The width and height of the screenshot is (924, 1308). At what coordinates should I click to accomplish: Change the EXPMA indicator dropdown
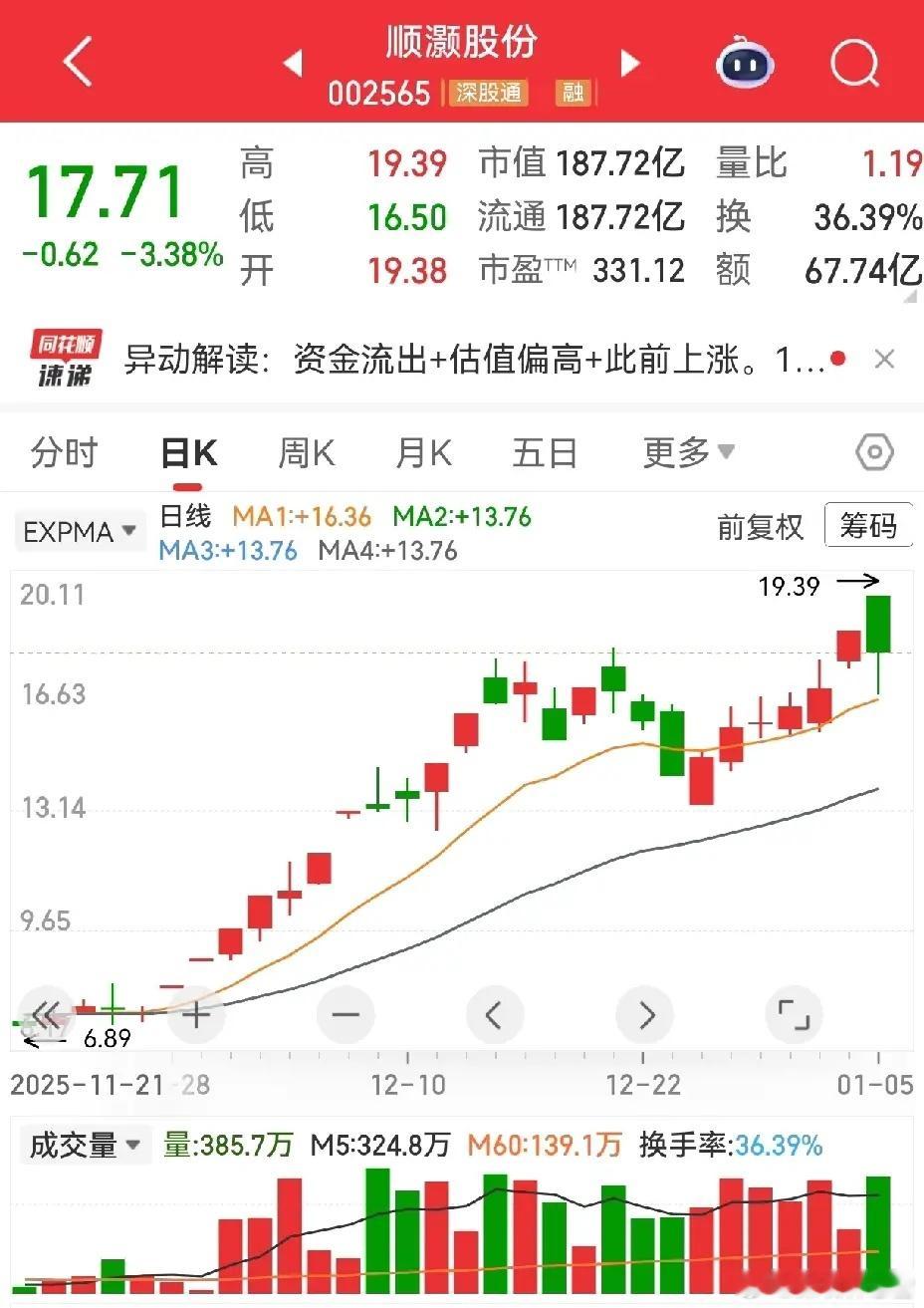80,532
